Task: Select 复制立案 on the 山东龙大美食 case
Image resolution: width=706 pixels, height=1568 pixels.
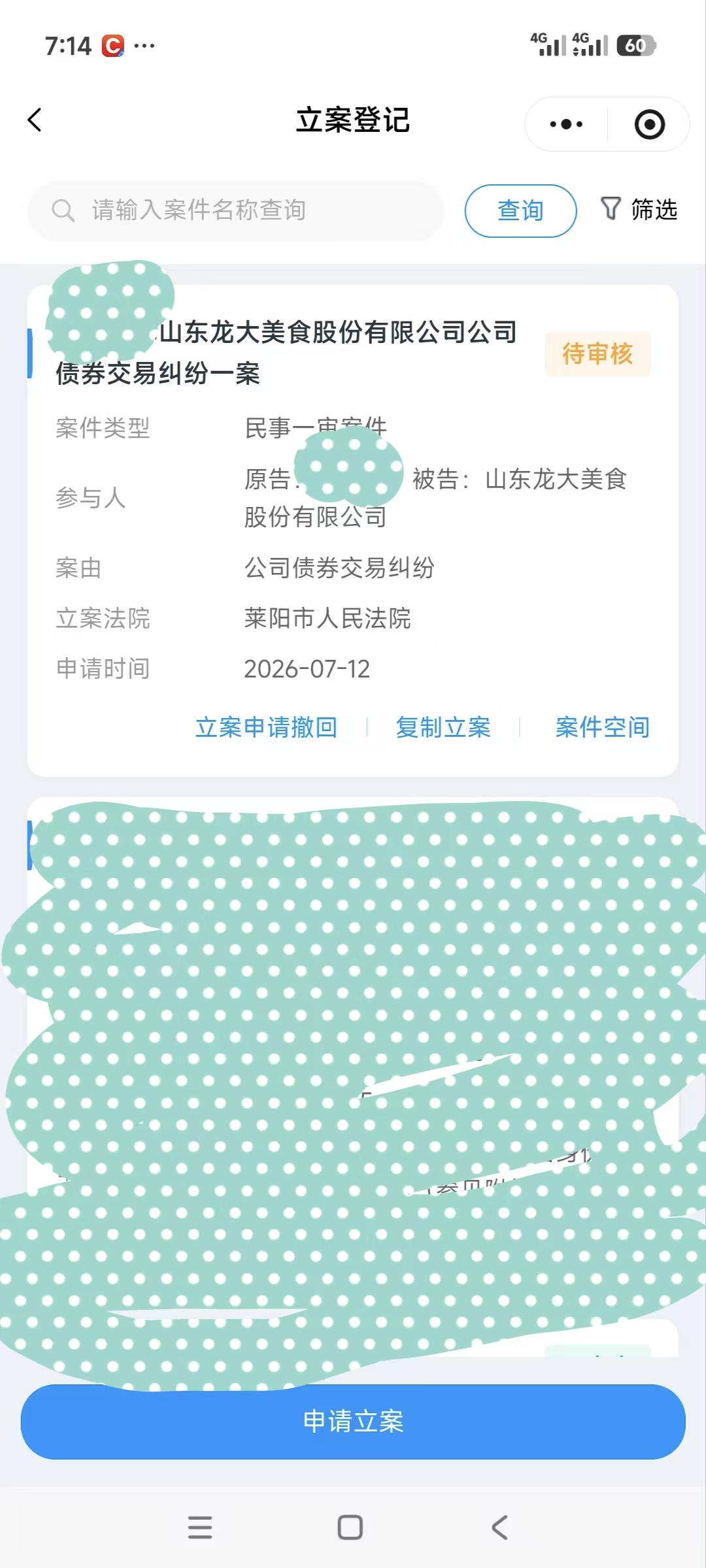Action: [x=443, y=727]
